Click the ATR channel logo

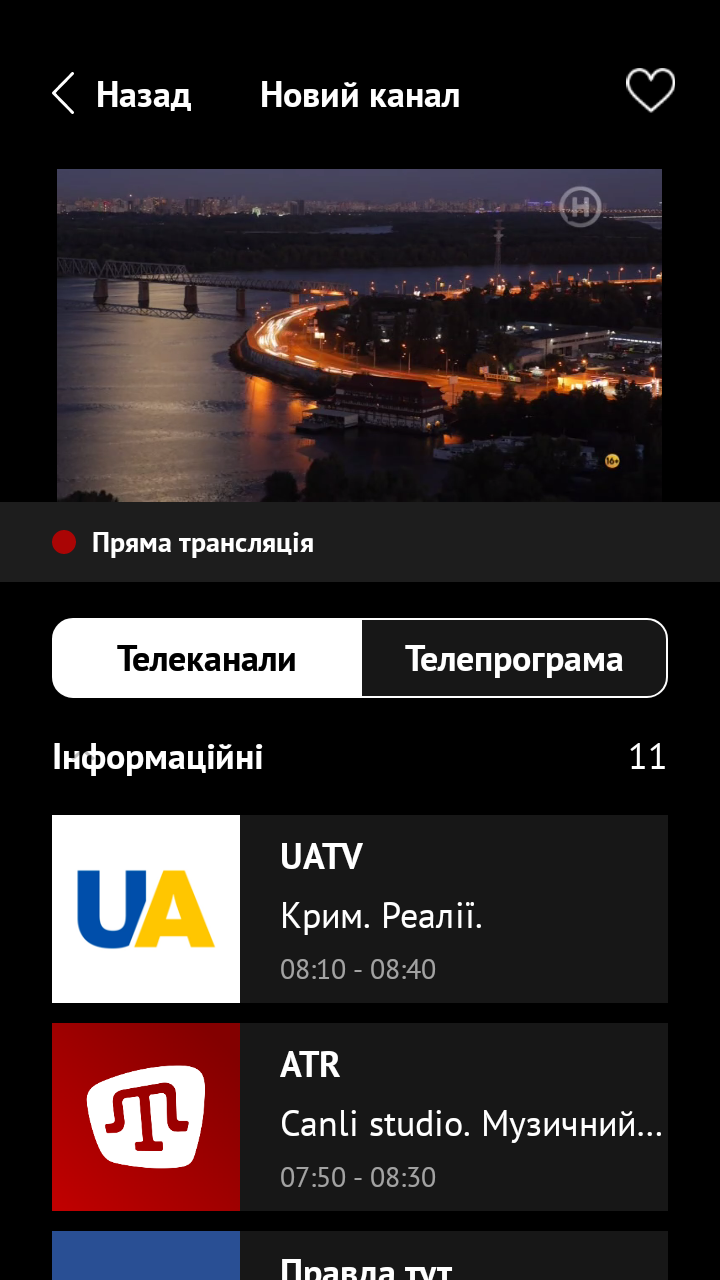145,1117
